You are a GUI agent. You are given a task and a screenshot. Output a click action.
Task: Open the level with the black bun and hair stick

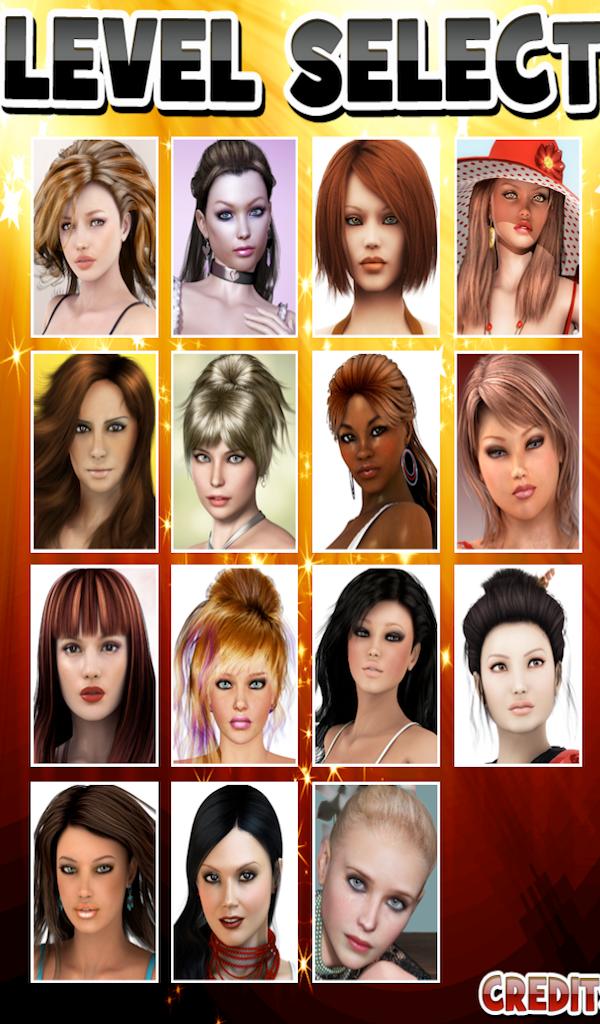[x=518, y=665]
